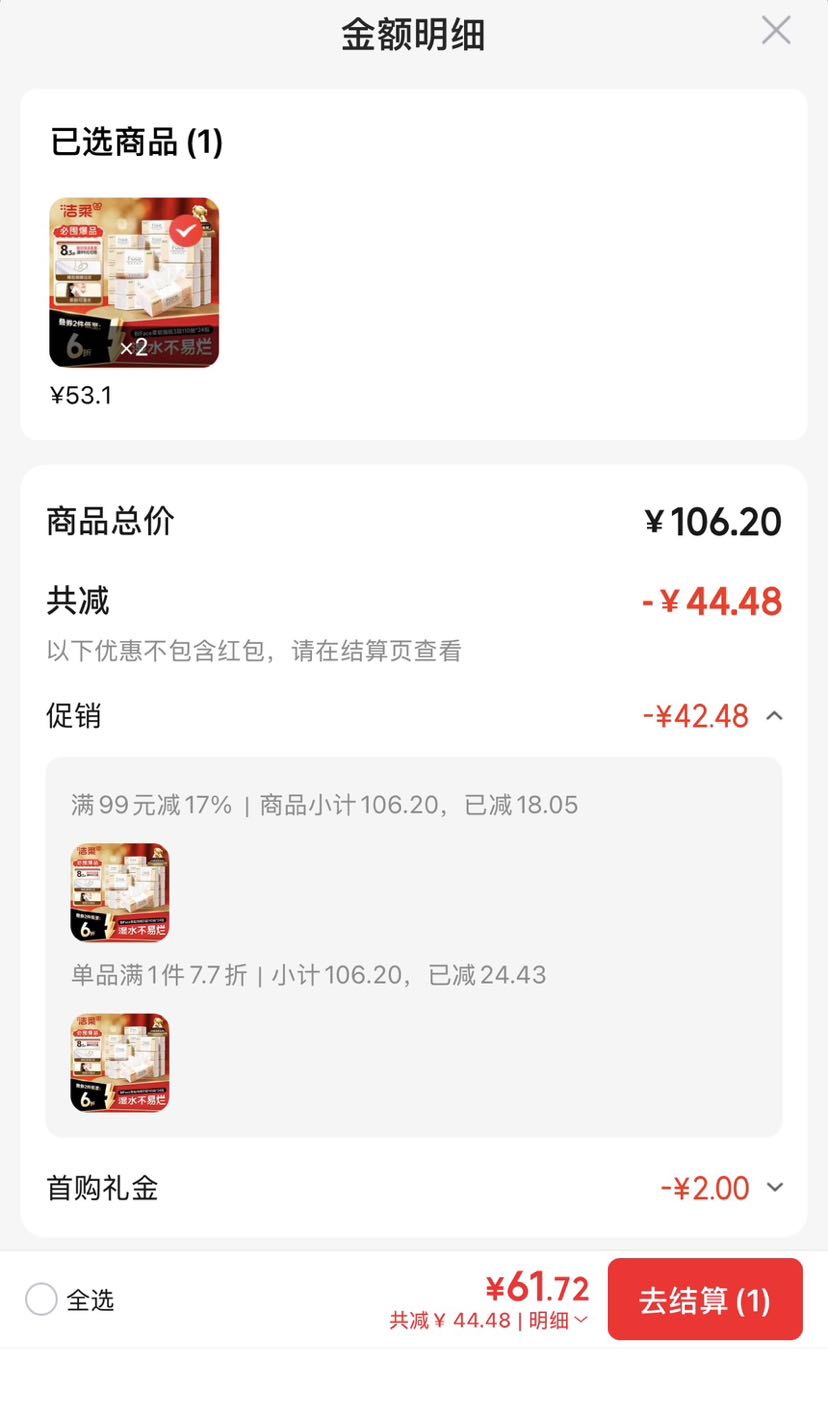The width and height of the screenshot is (828, 1414).
Task: Check the 全选 select-all circle
Action: coord(41,1300)
